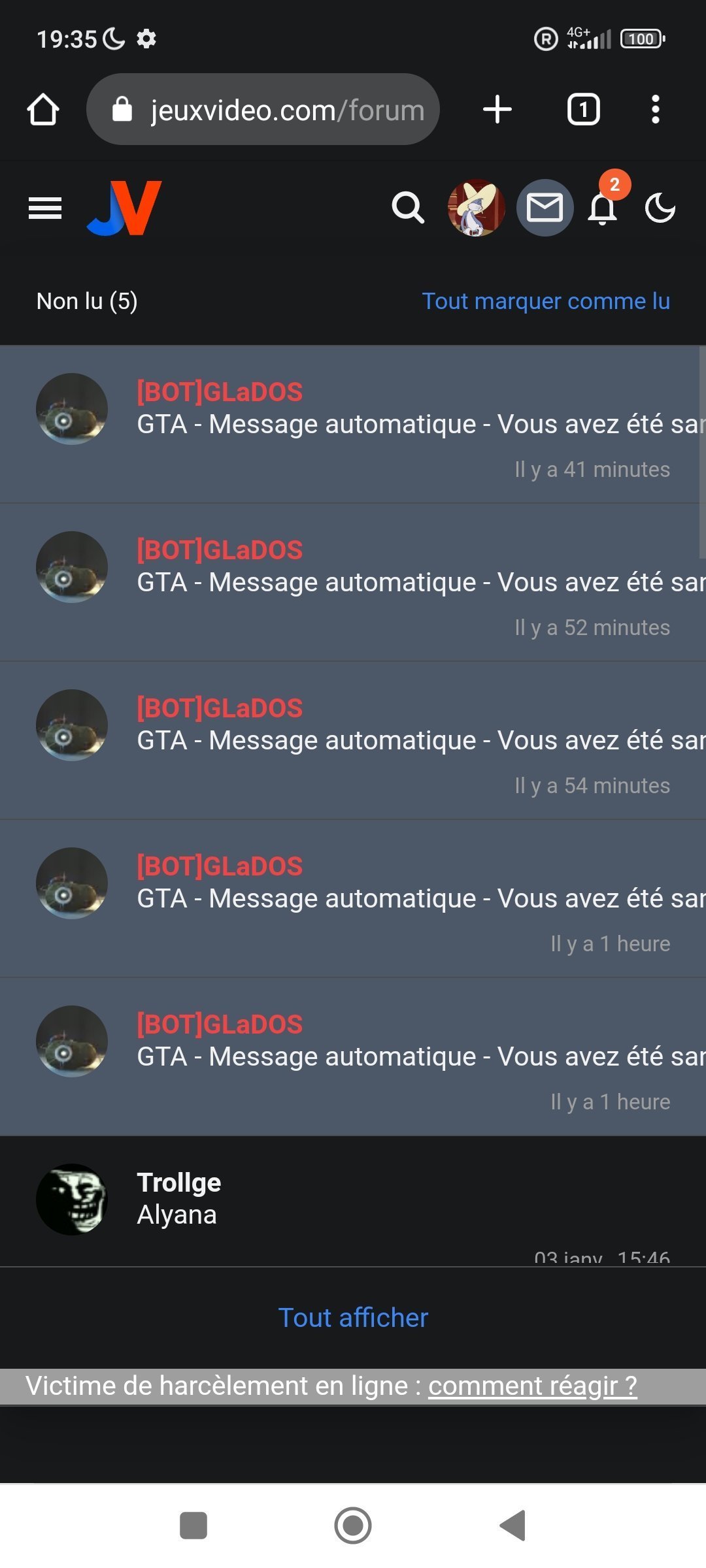Screen dimensions: 706x1568
Task: Tap Tout afficher to see all messages
Action: coord(353,1318)
